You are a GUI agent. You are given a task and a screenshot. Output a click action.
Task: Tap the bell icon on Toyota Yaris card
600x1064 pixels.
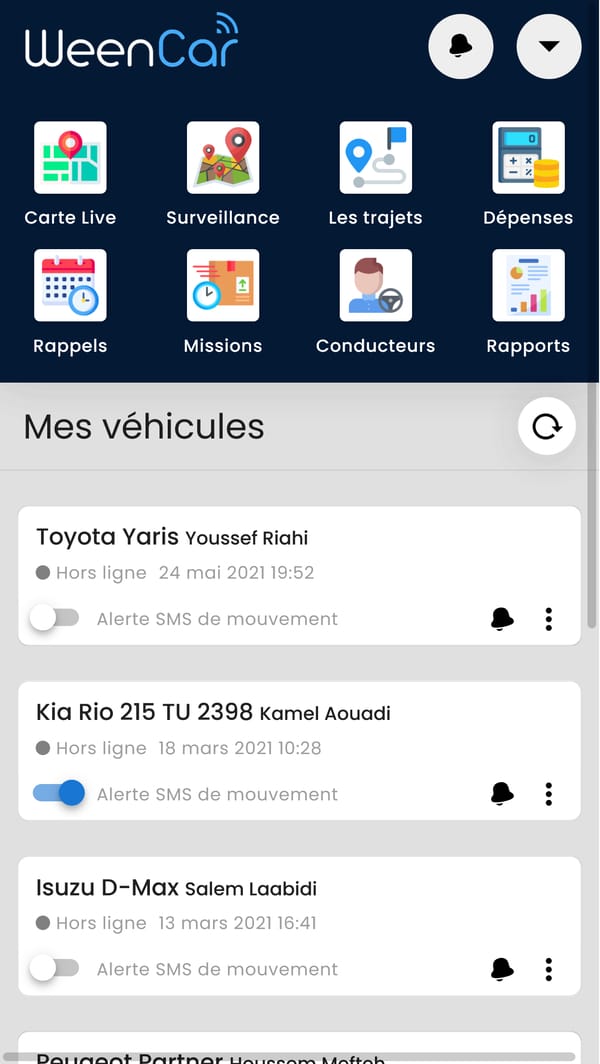coord(502,619)
